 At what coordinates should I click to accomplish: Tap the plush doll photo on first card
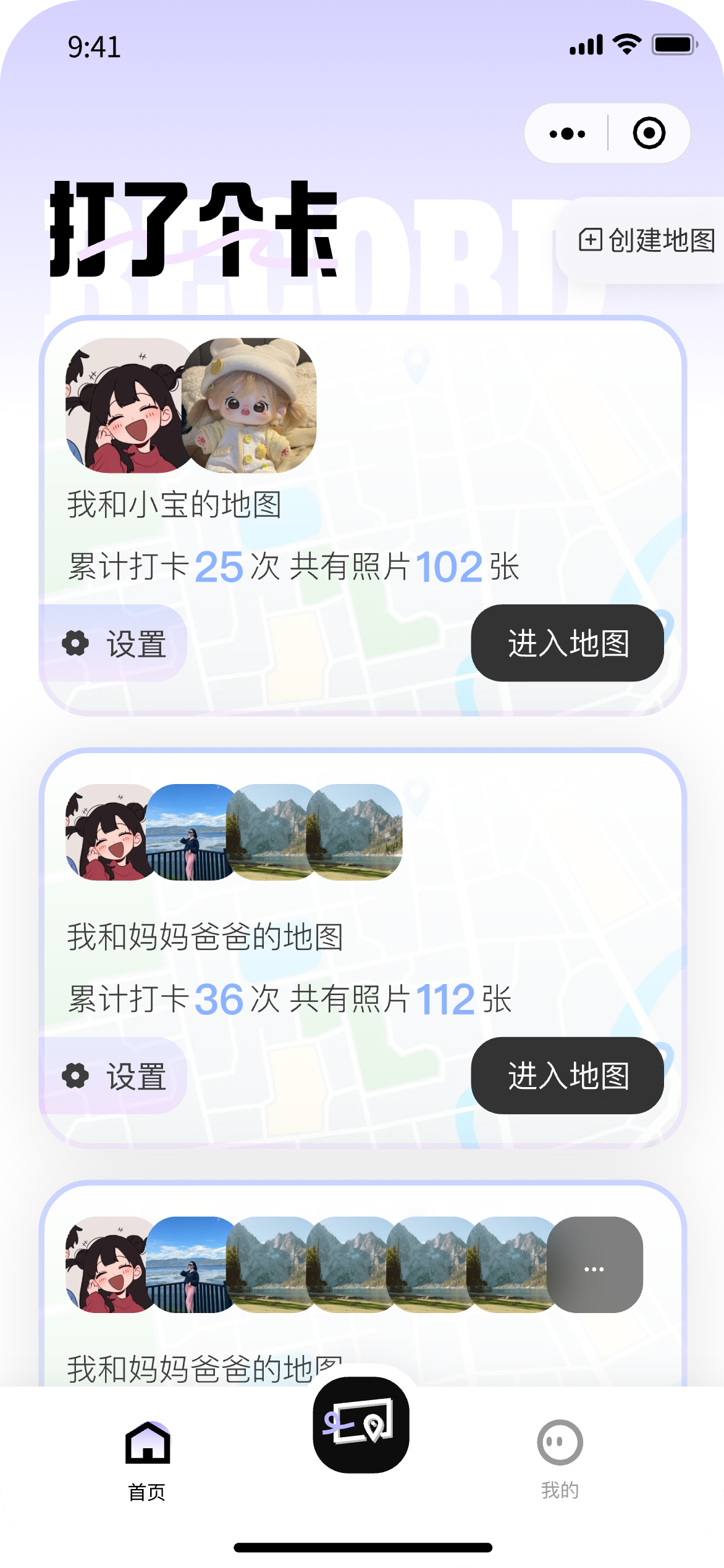250,404
